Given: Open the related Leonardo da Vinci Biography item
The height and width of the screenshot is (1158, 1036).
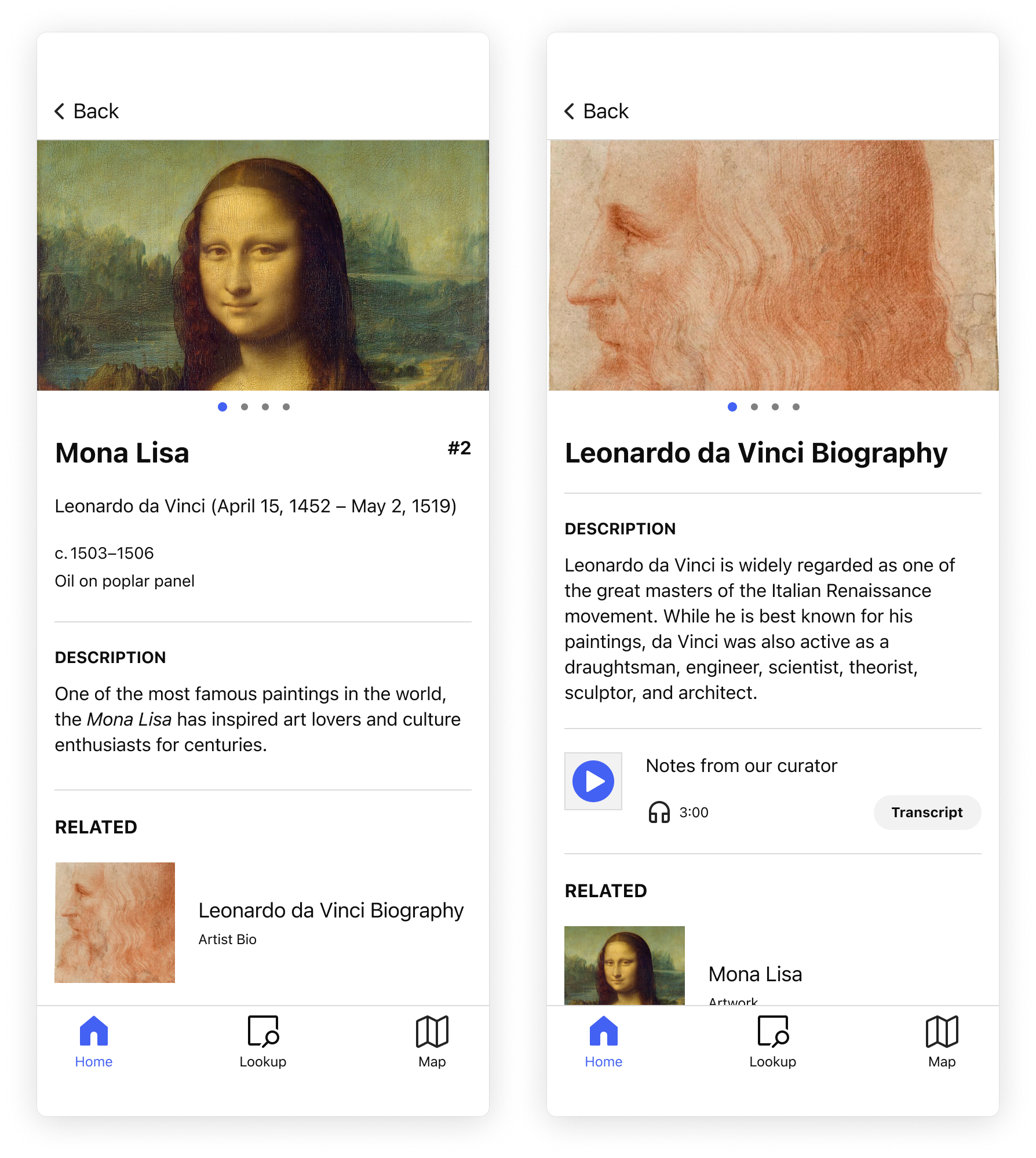Looking at the screenshot, I should click(x=330, y=922).
